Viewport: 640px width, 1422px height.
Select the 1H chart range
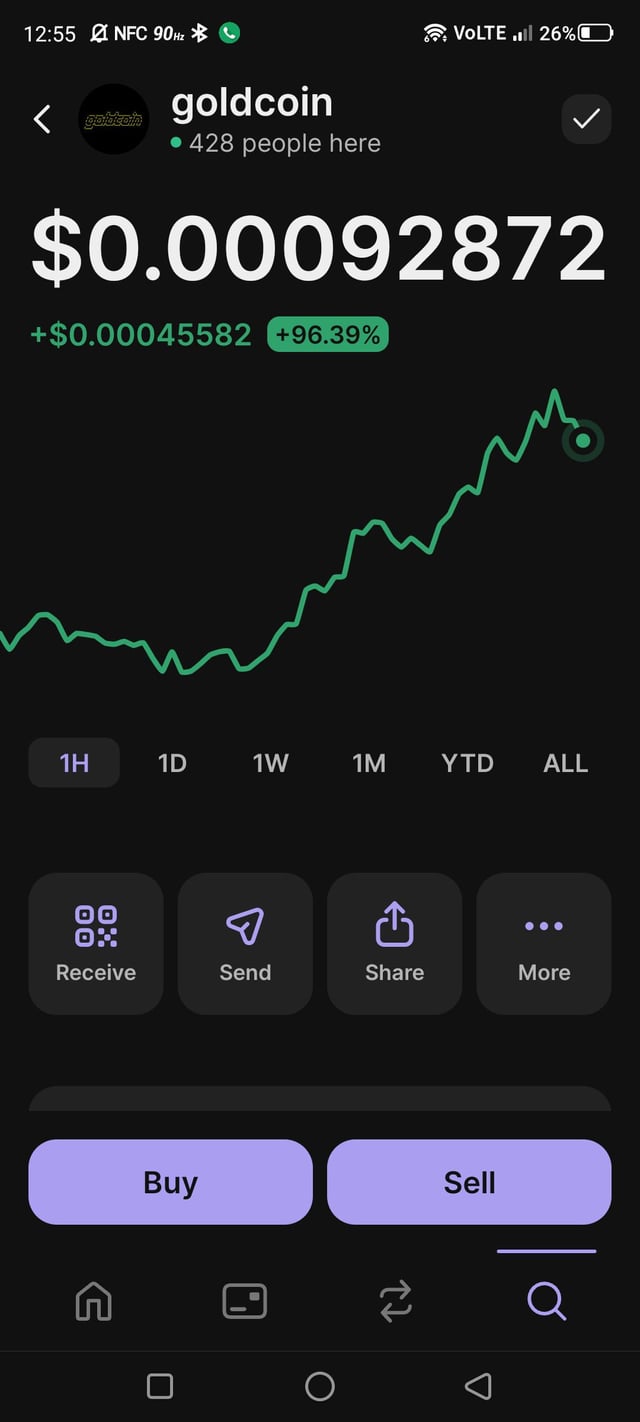pyautogui.click(x=74, y=763)
